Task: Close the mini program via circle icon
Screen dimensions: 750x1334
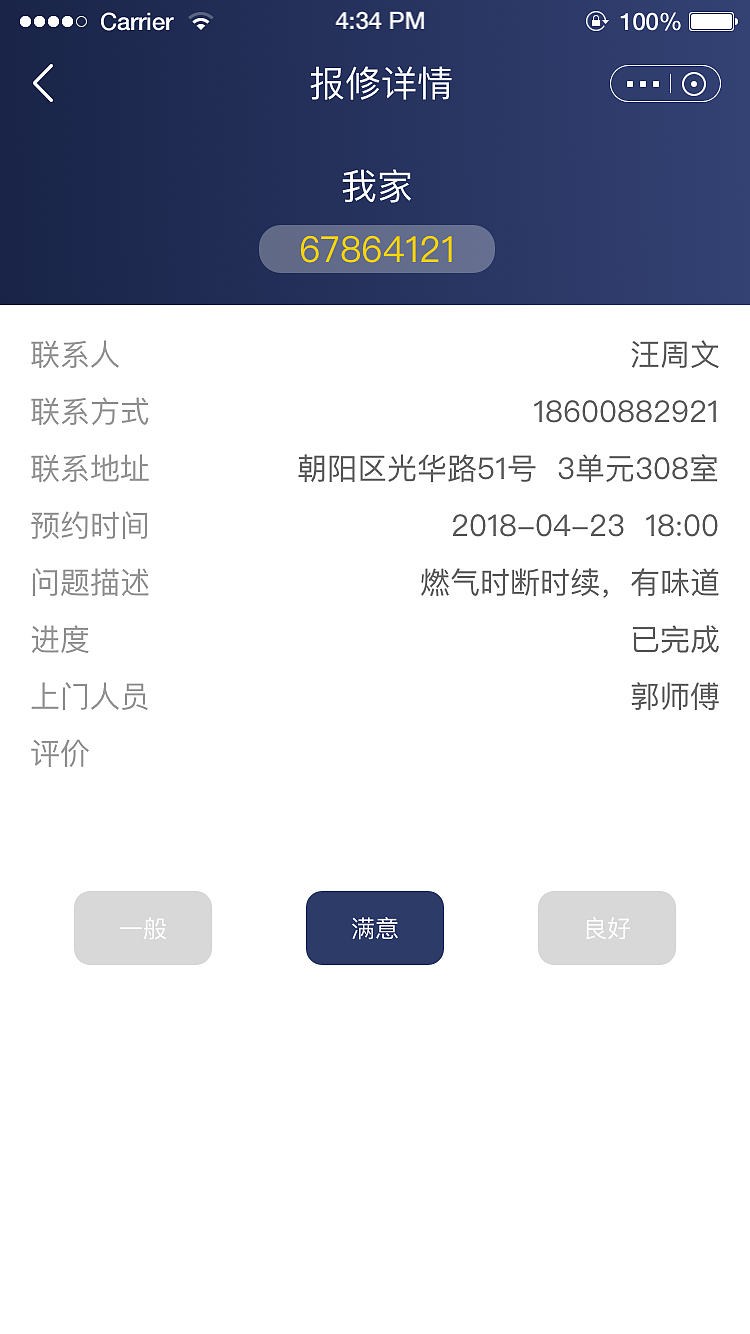Action: 694,84
